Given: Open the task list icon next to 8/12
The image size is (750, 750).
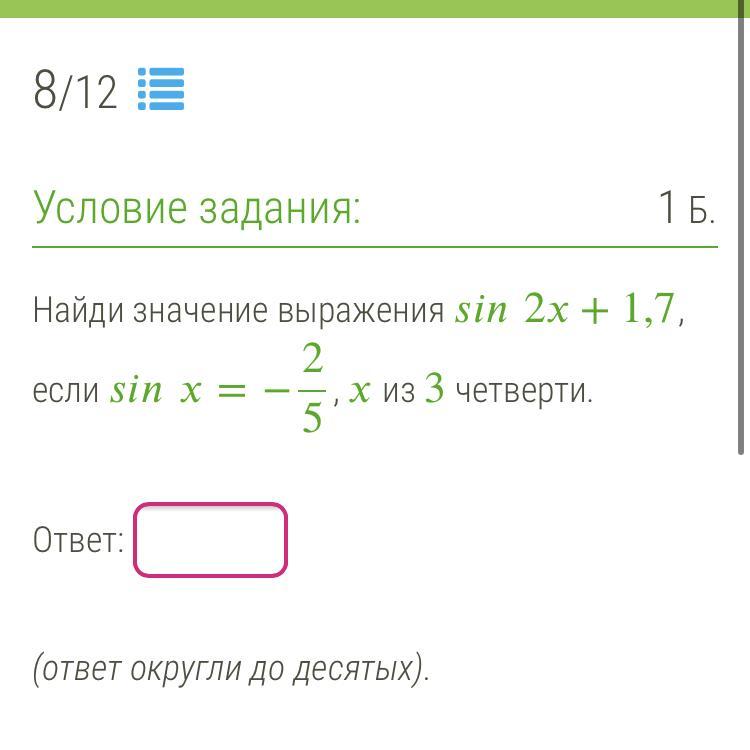Looking at the screenshot, I should [x=160, y=89].
